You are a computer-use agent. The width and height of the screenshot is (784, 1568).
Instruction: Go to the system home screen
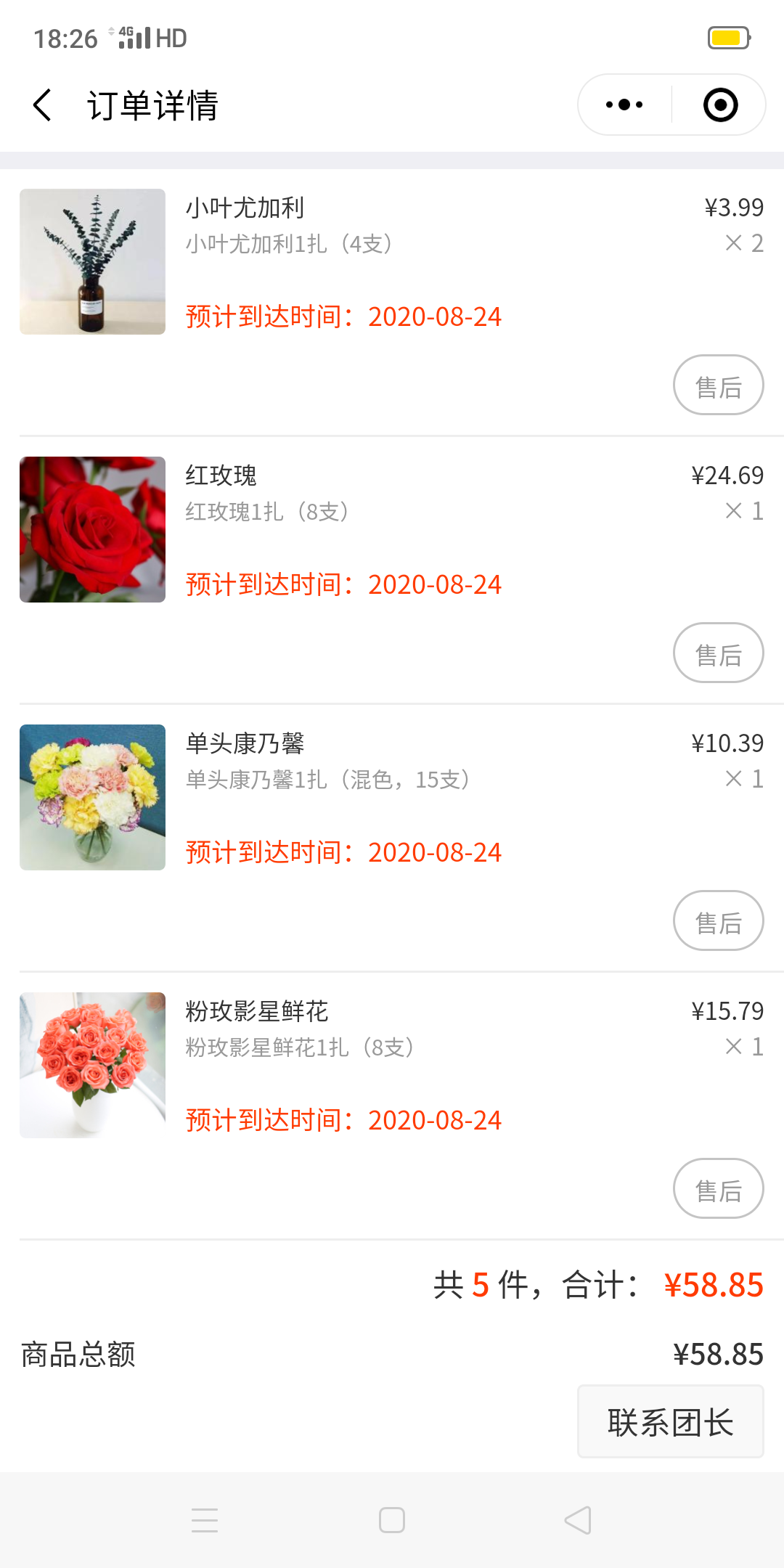(392, 1520)
